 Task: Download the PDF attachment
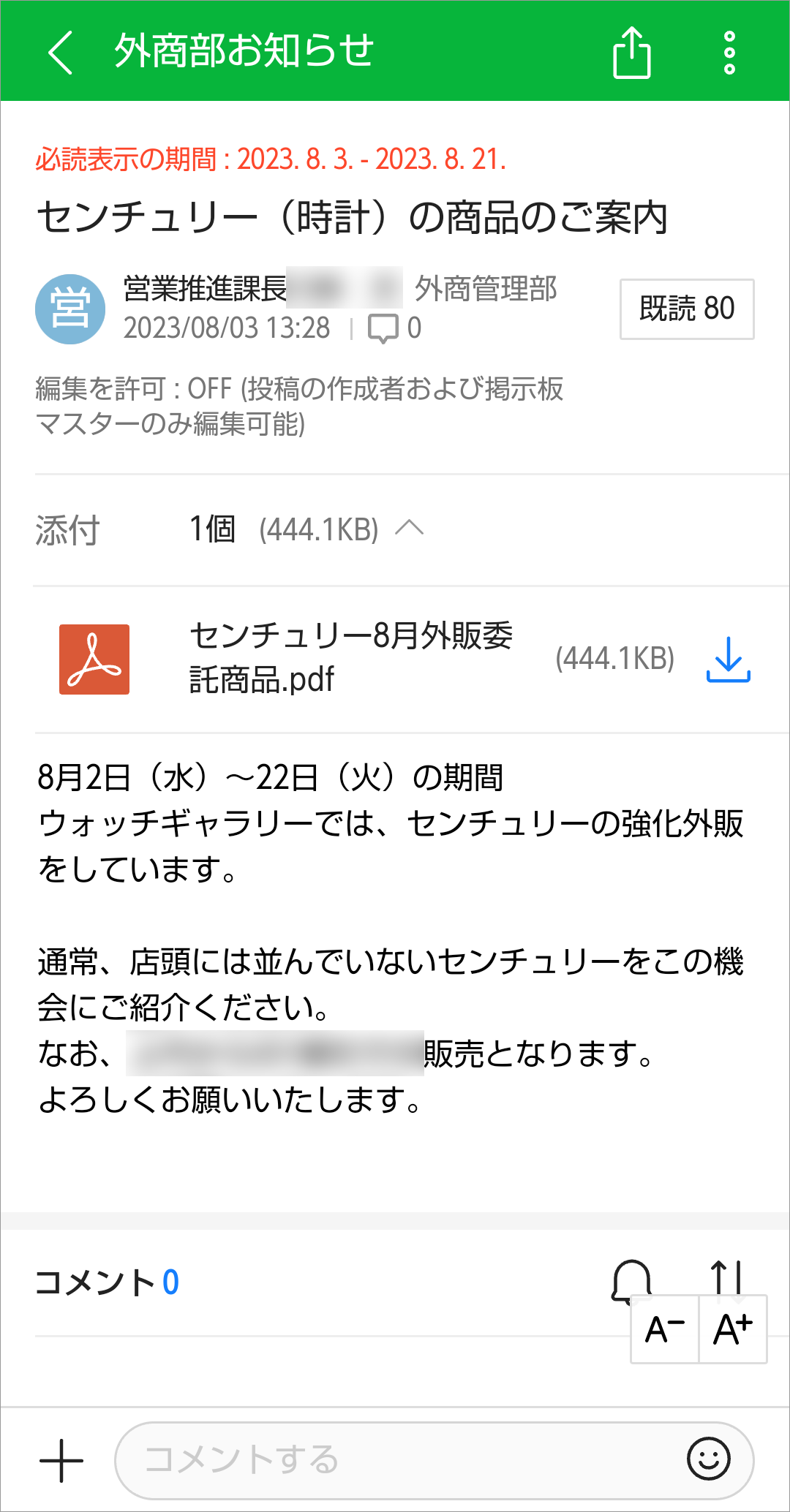[728, 659]
